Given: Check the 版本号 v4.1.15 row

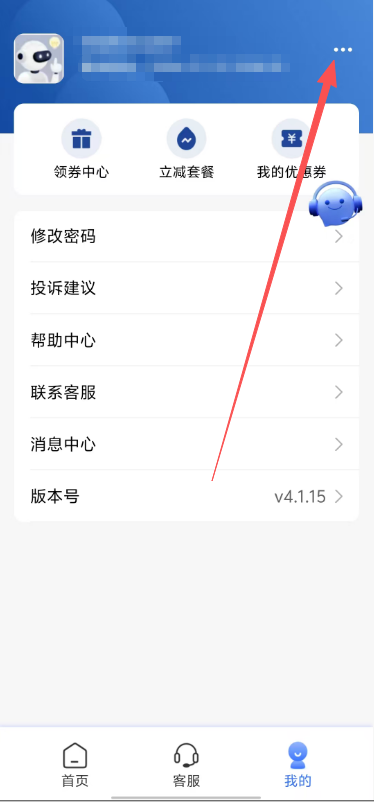Looking at the screenshot, I should click(x=187, y=496).
